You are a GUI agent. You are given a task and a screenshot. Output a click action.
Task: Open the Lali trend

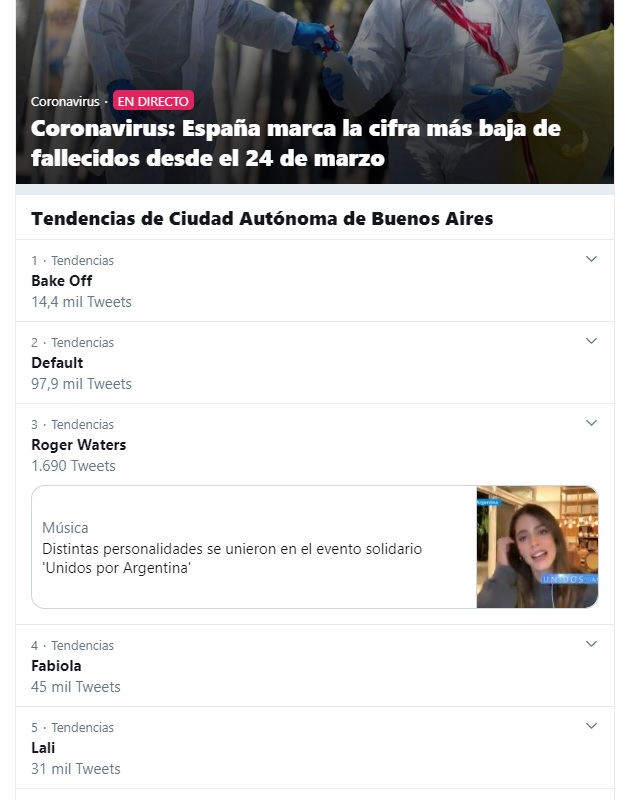click(x=43, y=748)
